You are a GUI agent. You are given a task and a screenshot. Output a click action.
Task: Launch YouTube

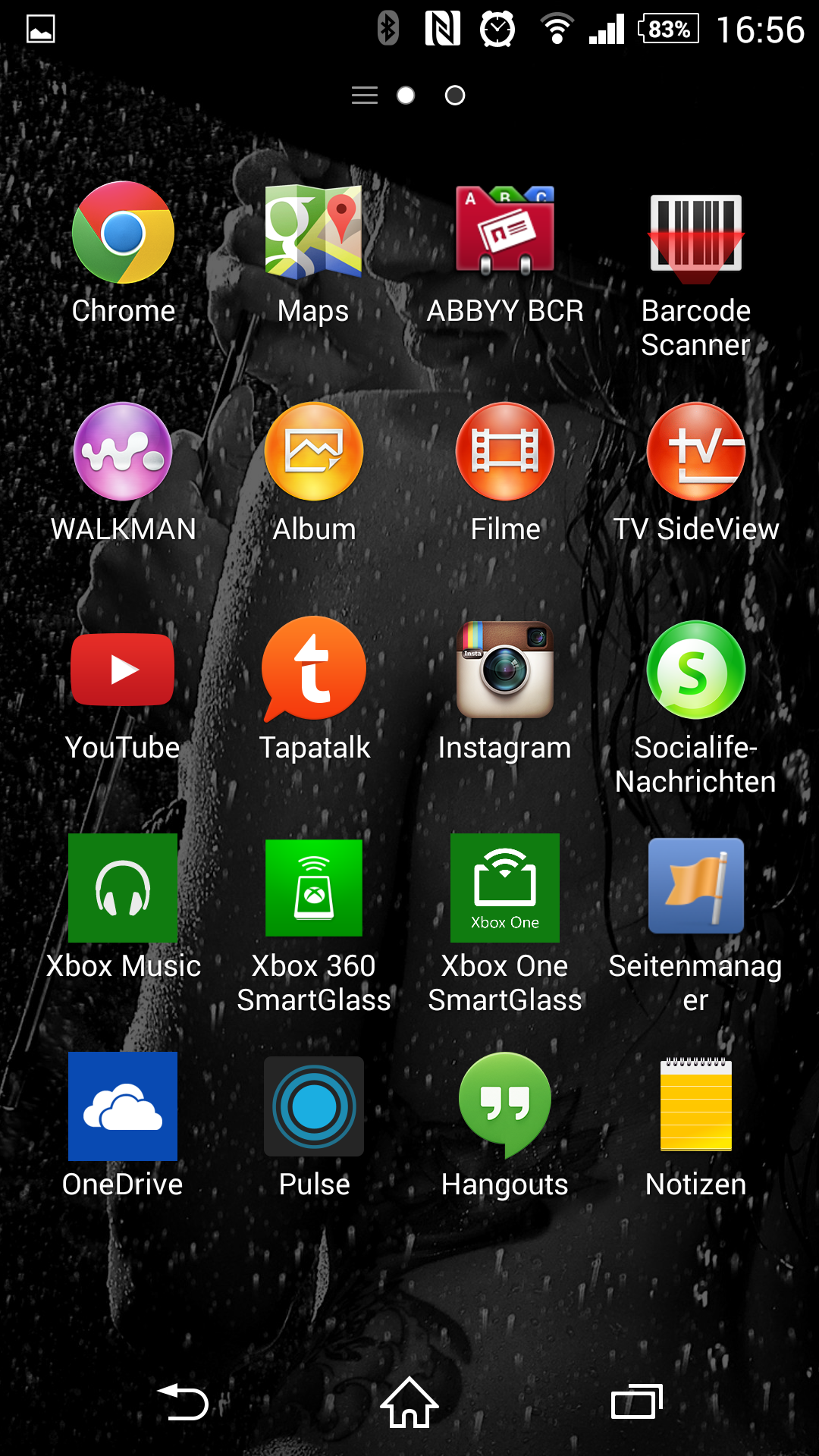click(x=123, y=670)
